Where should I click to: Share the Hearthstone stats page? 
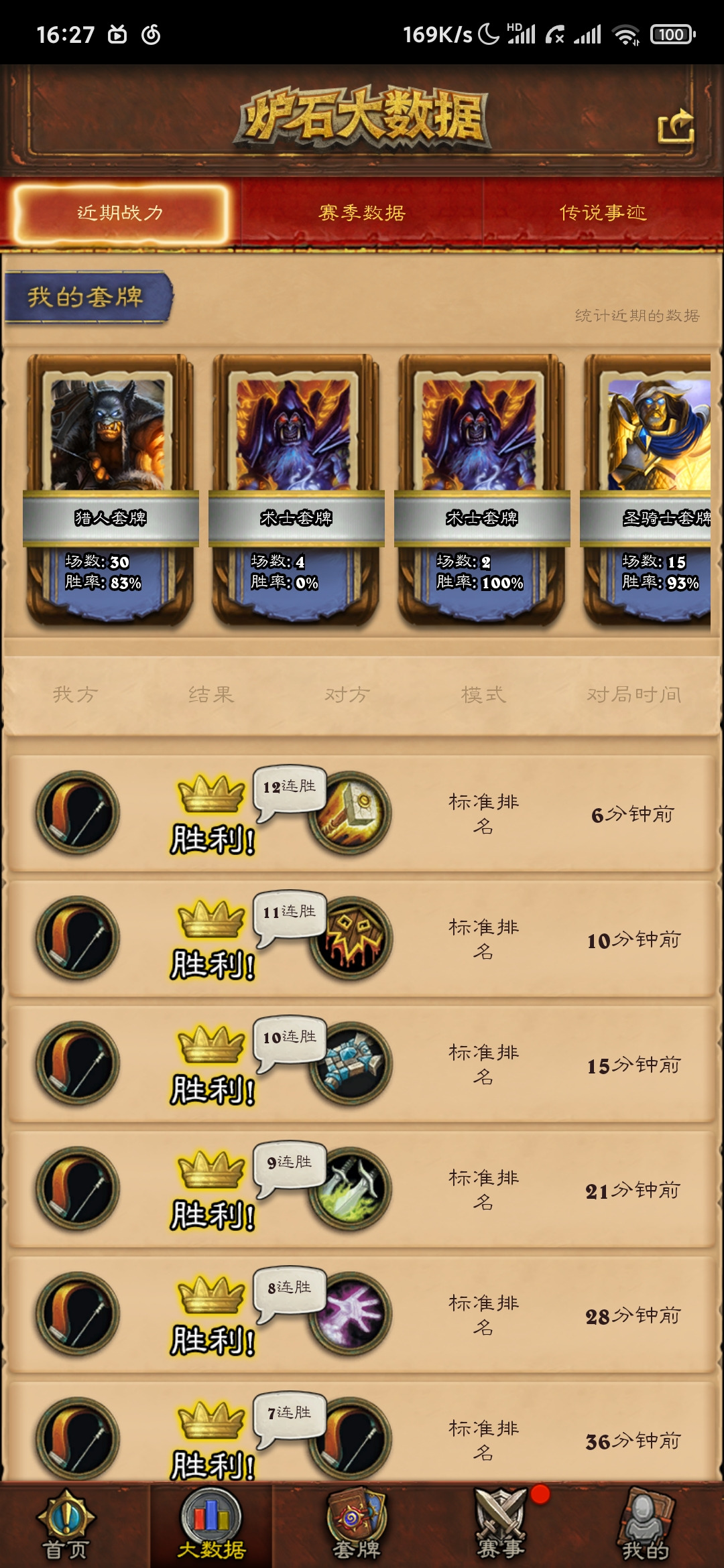(x=675, y=126)
